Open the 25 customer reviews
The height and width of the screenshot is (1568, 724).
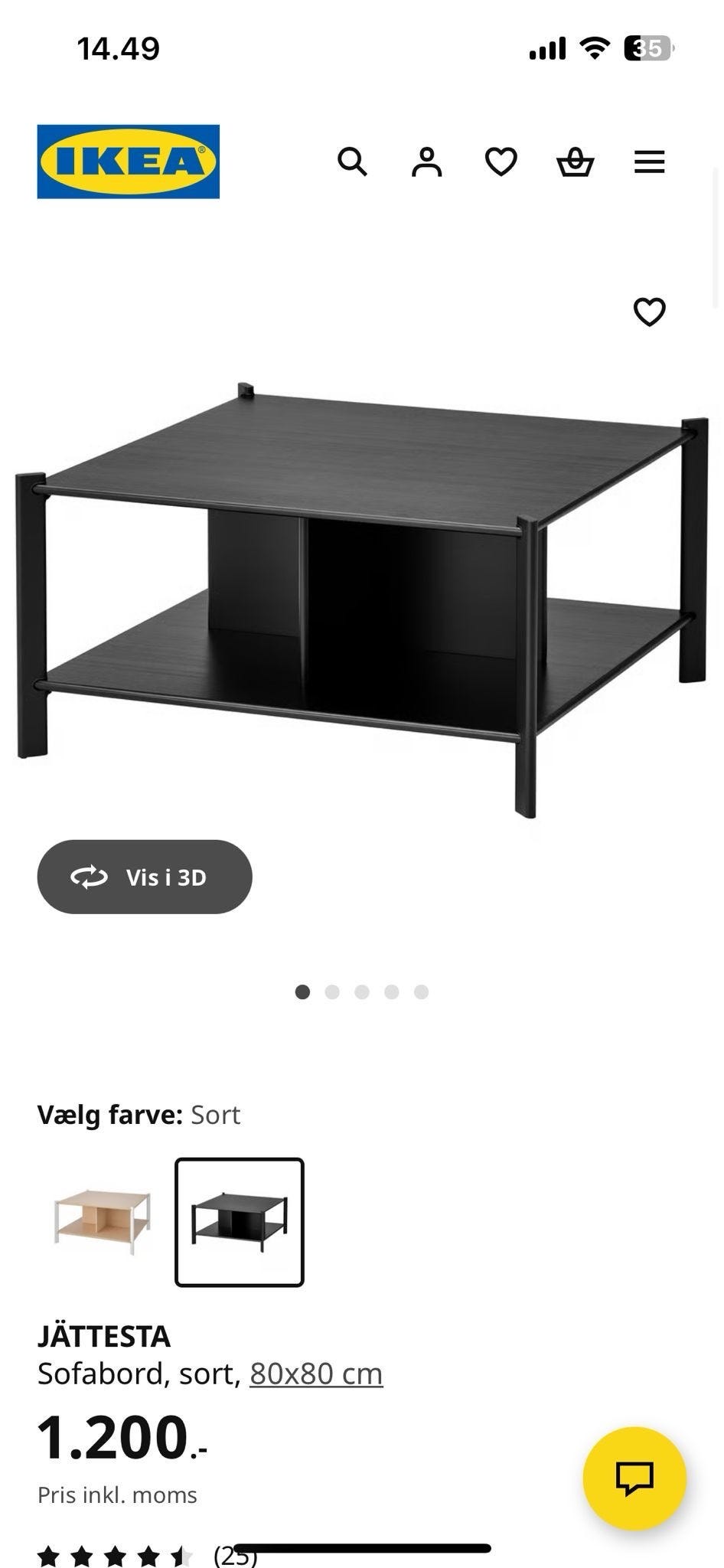coord(233,1557)
